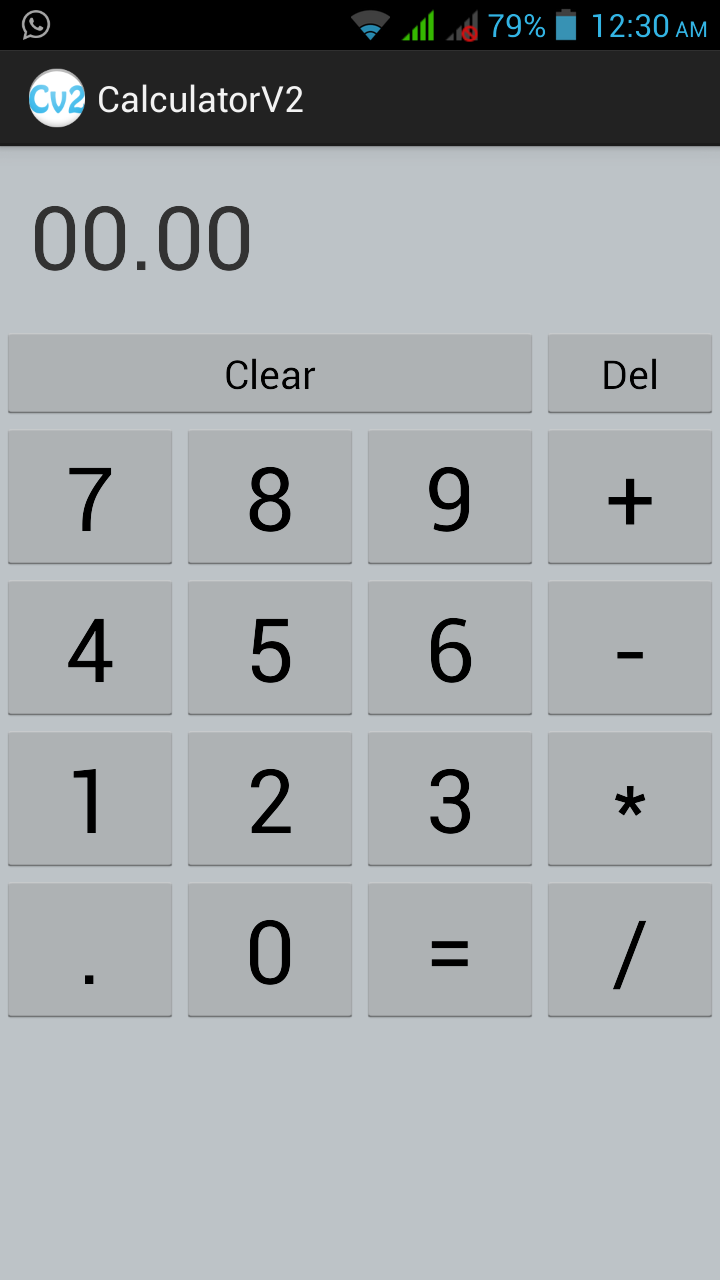Calculate the result with equals
This screenshot has height=1280, width=720.
[450, 950]
